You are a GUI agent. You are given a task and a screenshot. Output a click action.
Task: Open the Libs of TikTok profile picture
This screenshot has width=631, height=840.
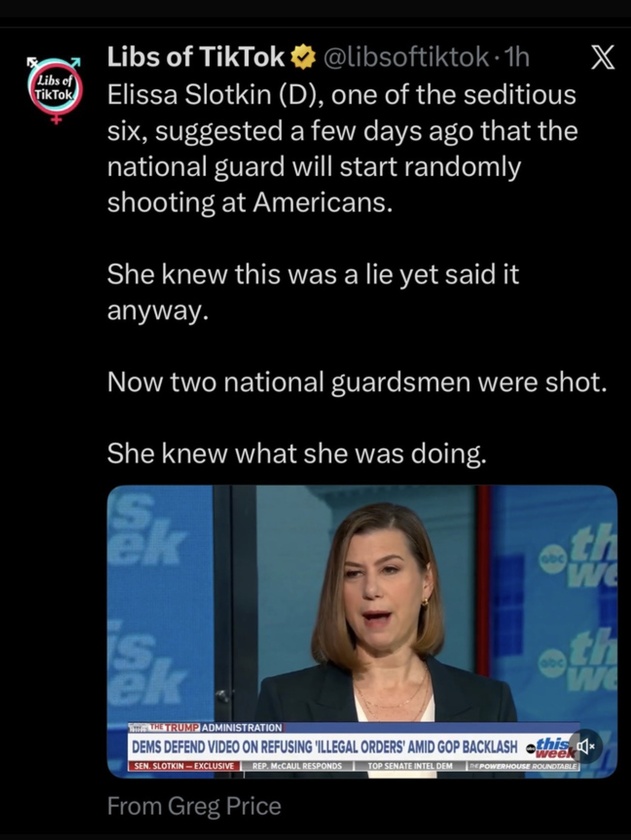[56, 88]
